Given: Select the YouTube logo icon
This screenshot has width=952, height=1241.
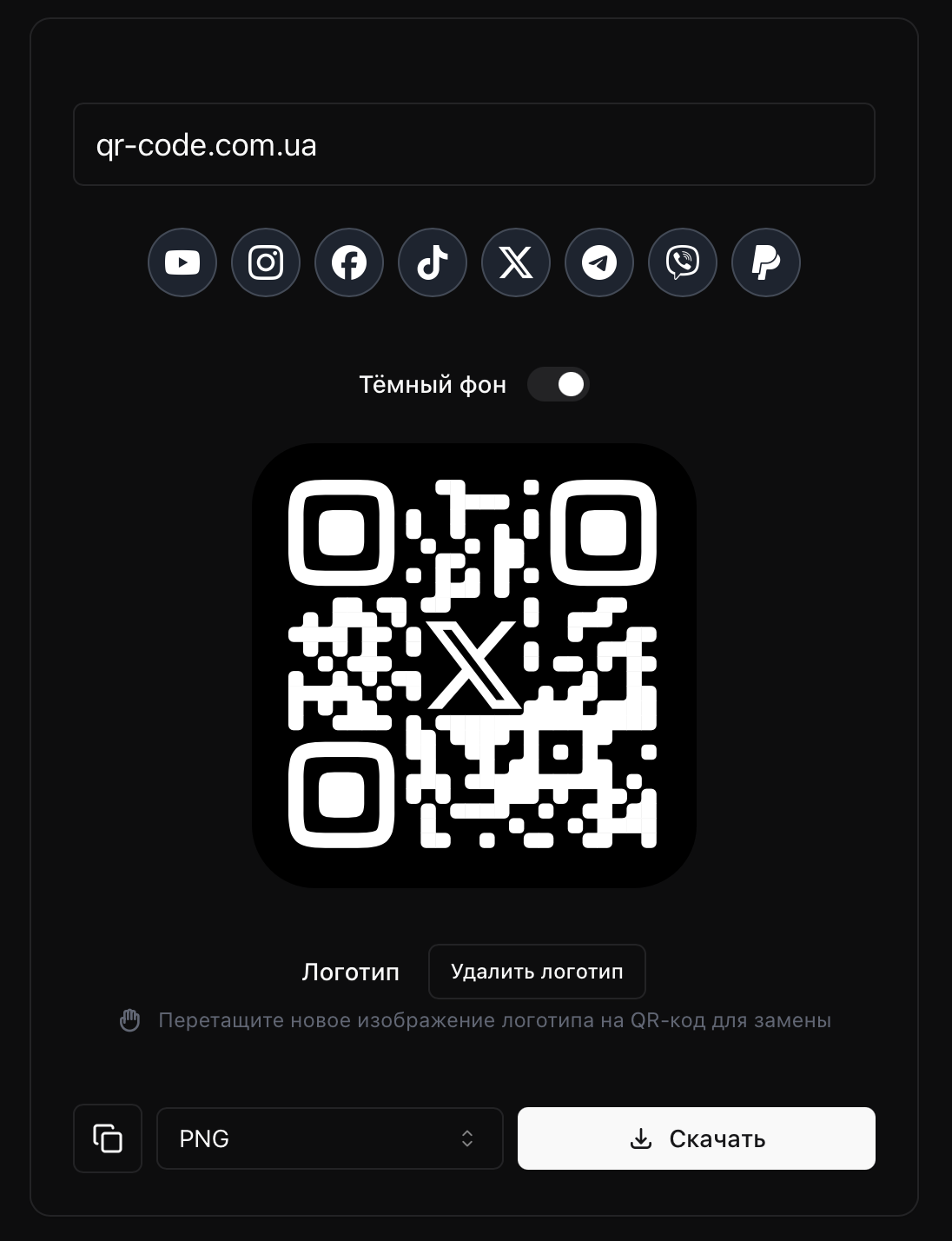Looking at the screenshot, I should 182,262.
